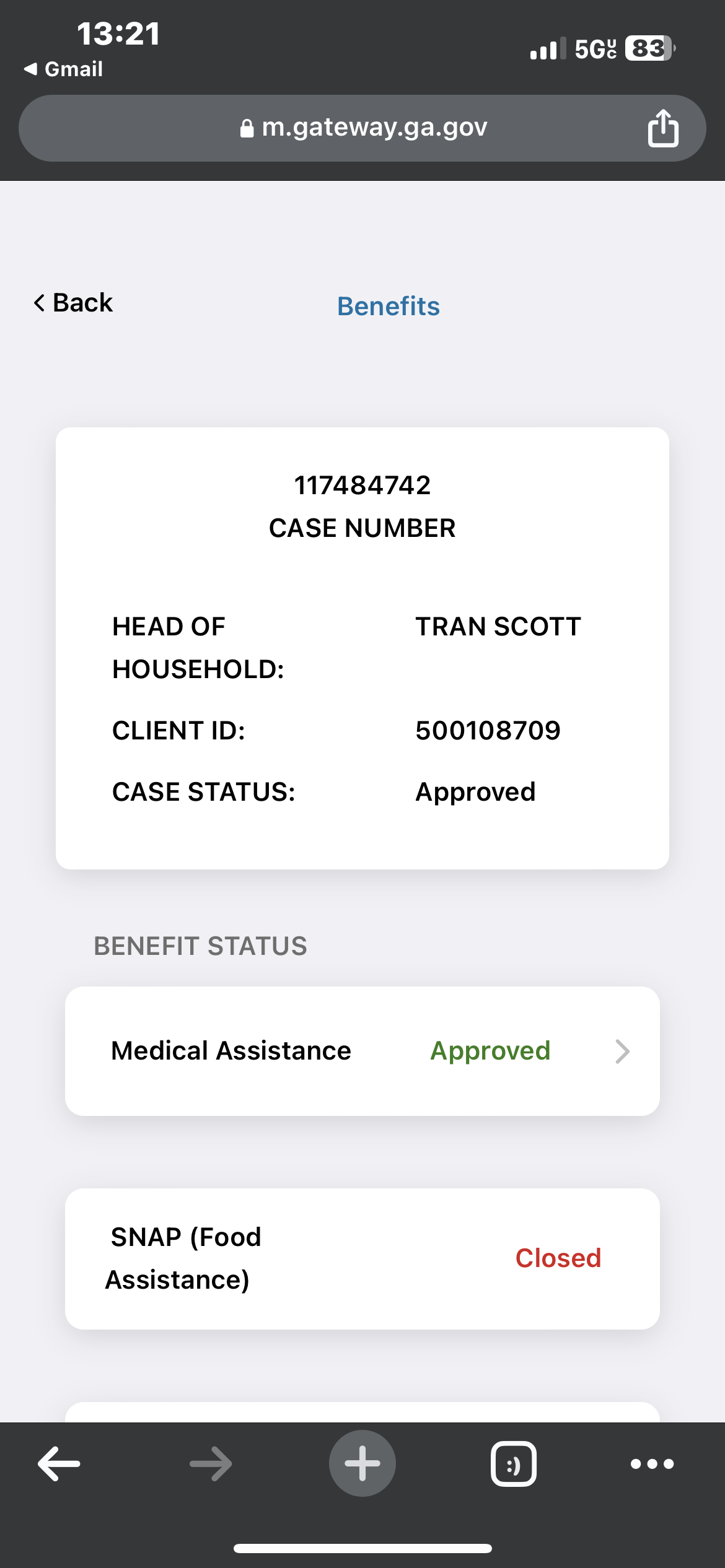View the open tabs switcher
The image size is (725, 1568).
(x=514, y=1464)
